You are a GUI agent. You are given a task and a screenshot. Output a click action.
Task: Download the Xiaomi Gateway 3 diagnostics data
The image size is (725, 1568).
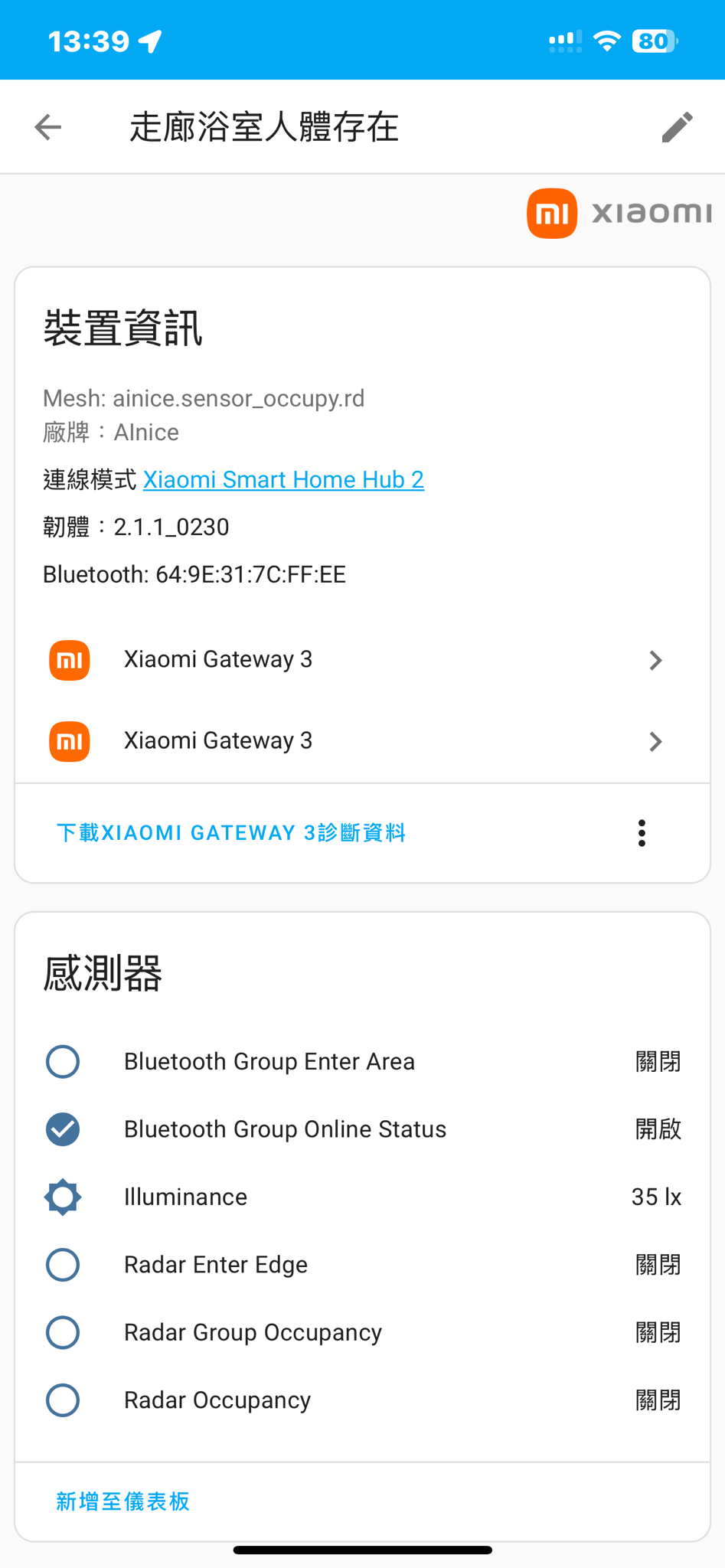point(231,833)
